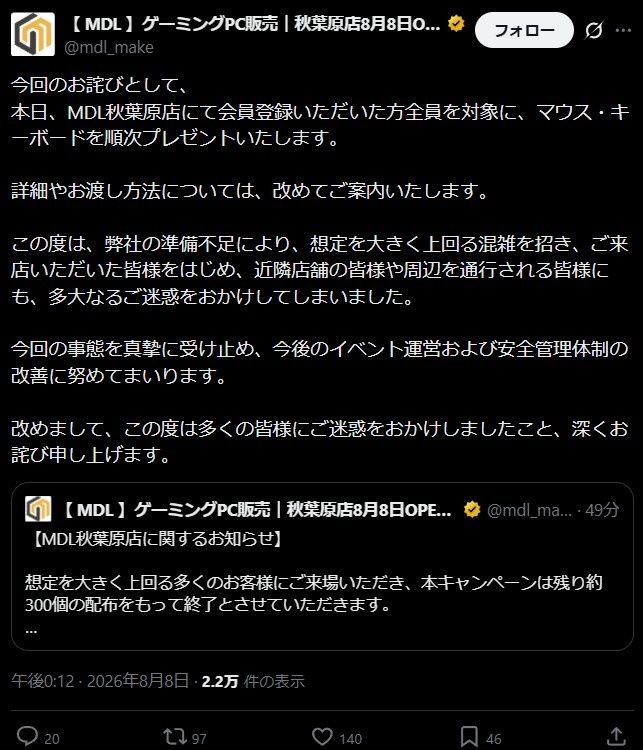Reply to the post via comment icon
The height and width of the screenshot is (750, 643).
pos(27,736)
